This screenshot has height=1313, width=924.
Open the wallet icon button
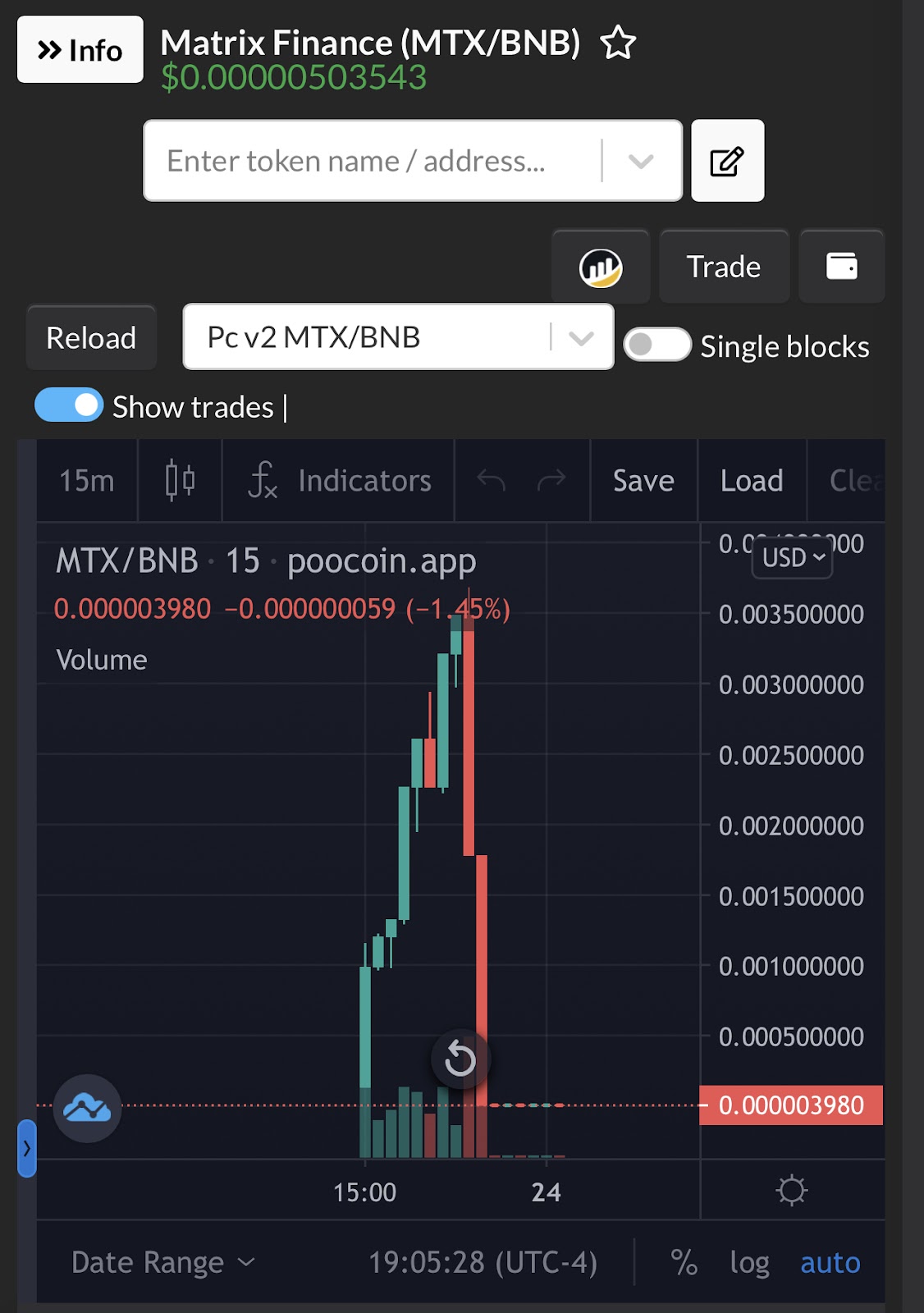point(841,267)
